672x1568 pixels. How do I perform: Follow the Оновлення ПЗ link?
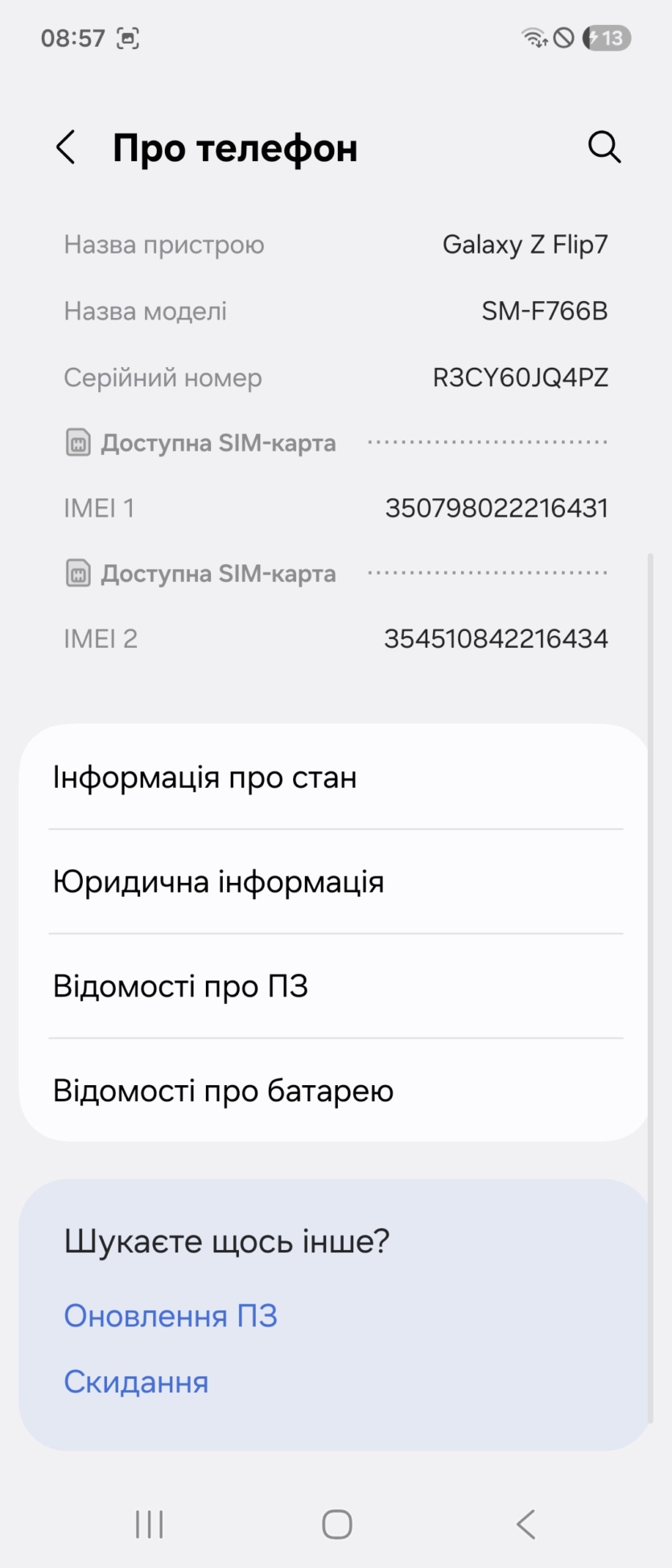[x=171, y=1316]
